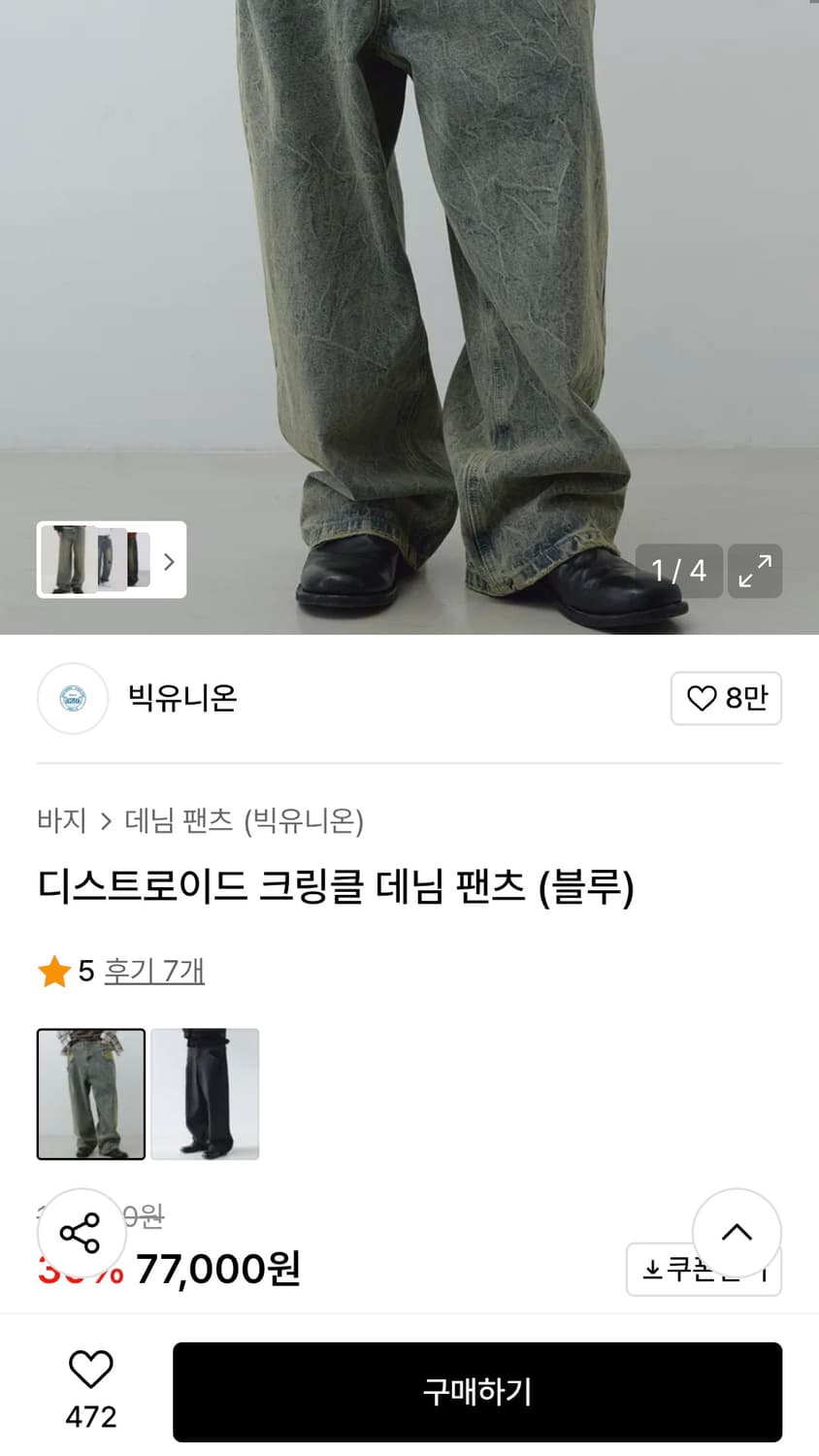This screenshot has width=819, height=1456.
Task: Expand the thumbnail carousel with right arrow
Action: click(168, 562)
